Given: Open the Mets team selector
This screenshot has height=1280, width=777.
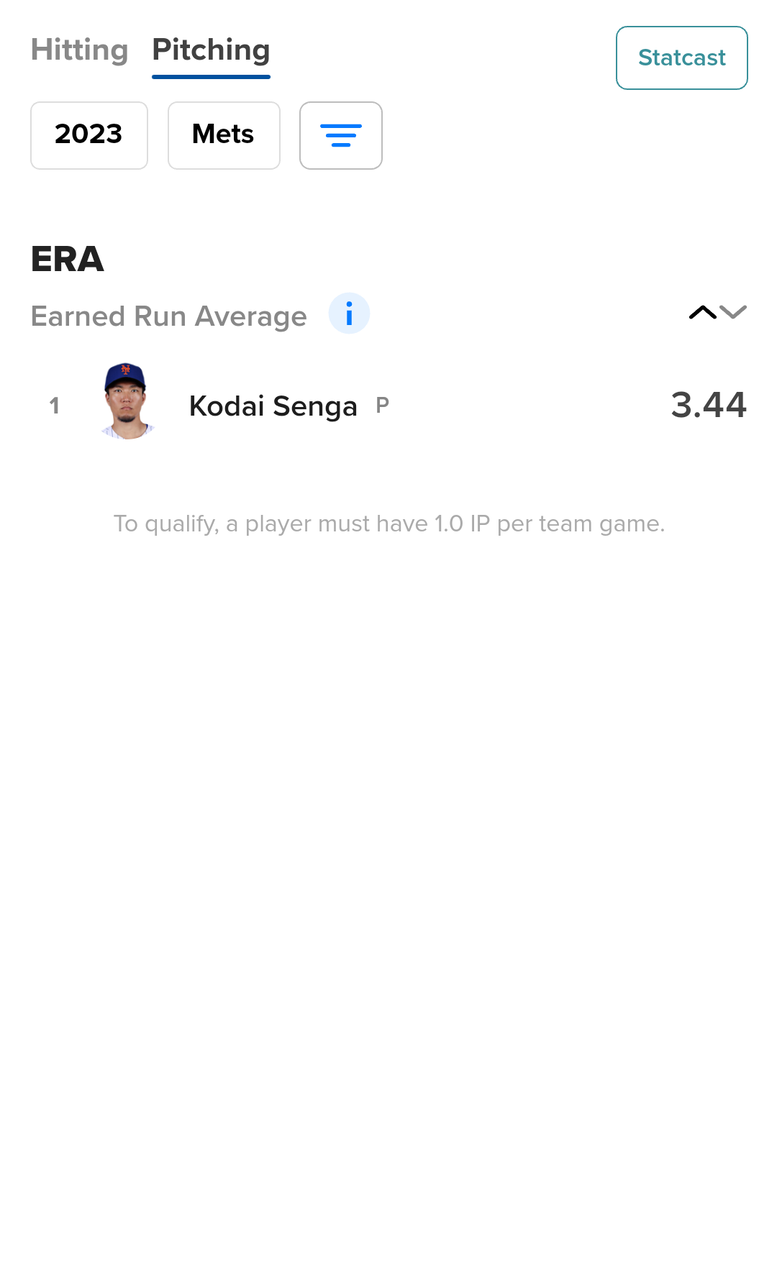Looking at the screenshot, I should [x=224, y=135].
